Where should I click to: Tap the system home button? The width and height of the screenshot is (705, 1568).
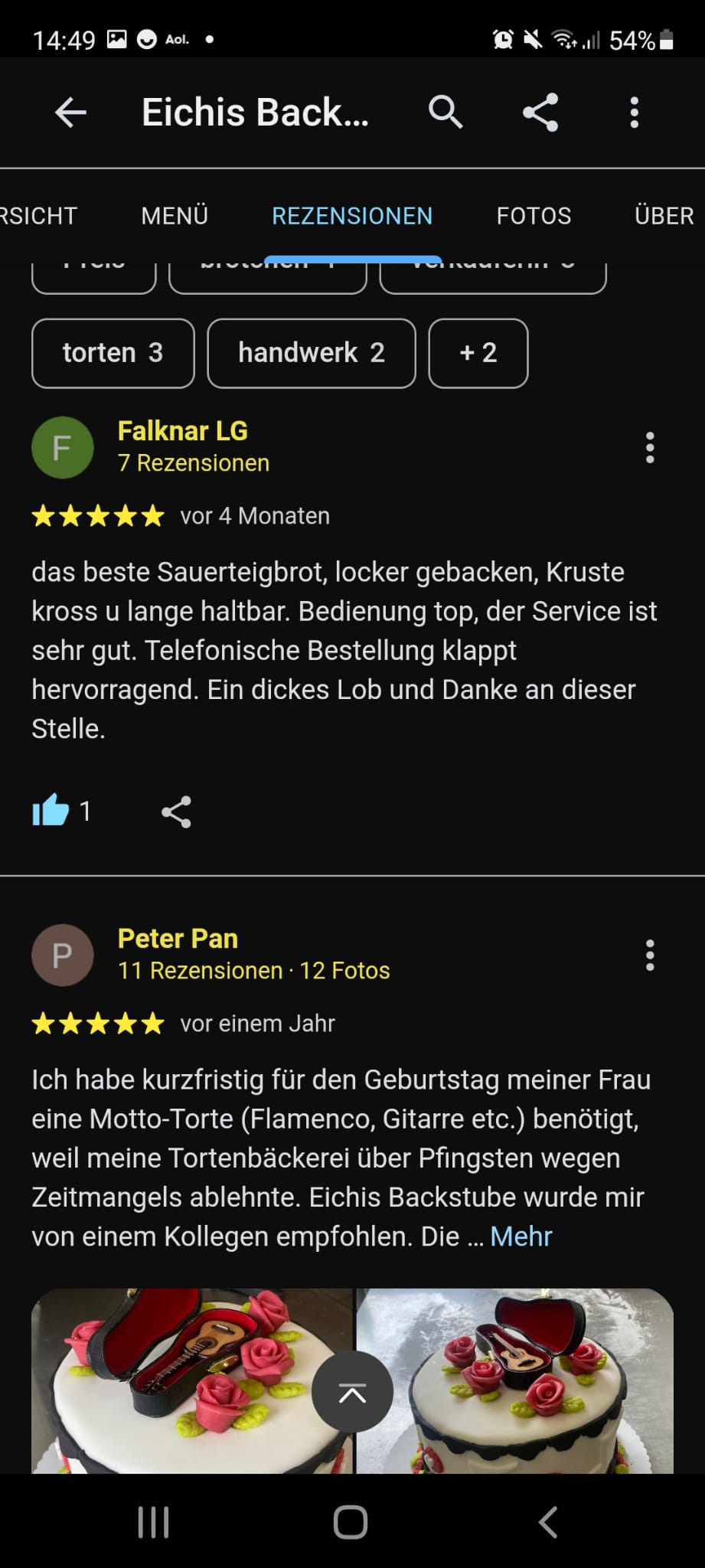[x=351, y=1522]
